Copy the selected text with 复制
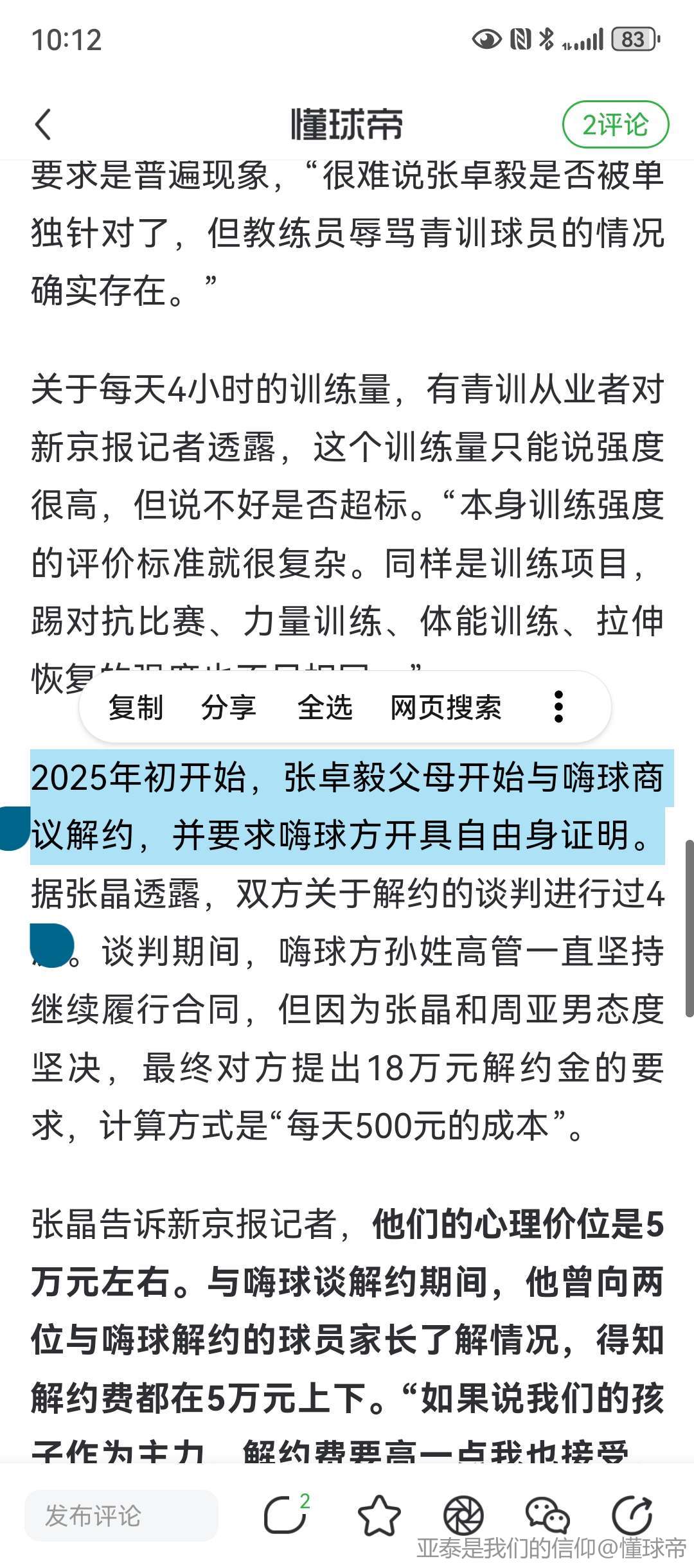694x1568 pixels. click(136, 708)
